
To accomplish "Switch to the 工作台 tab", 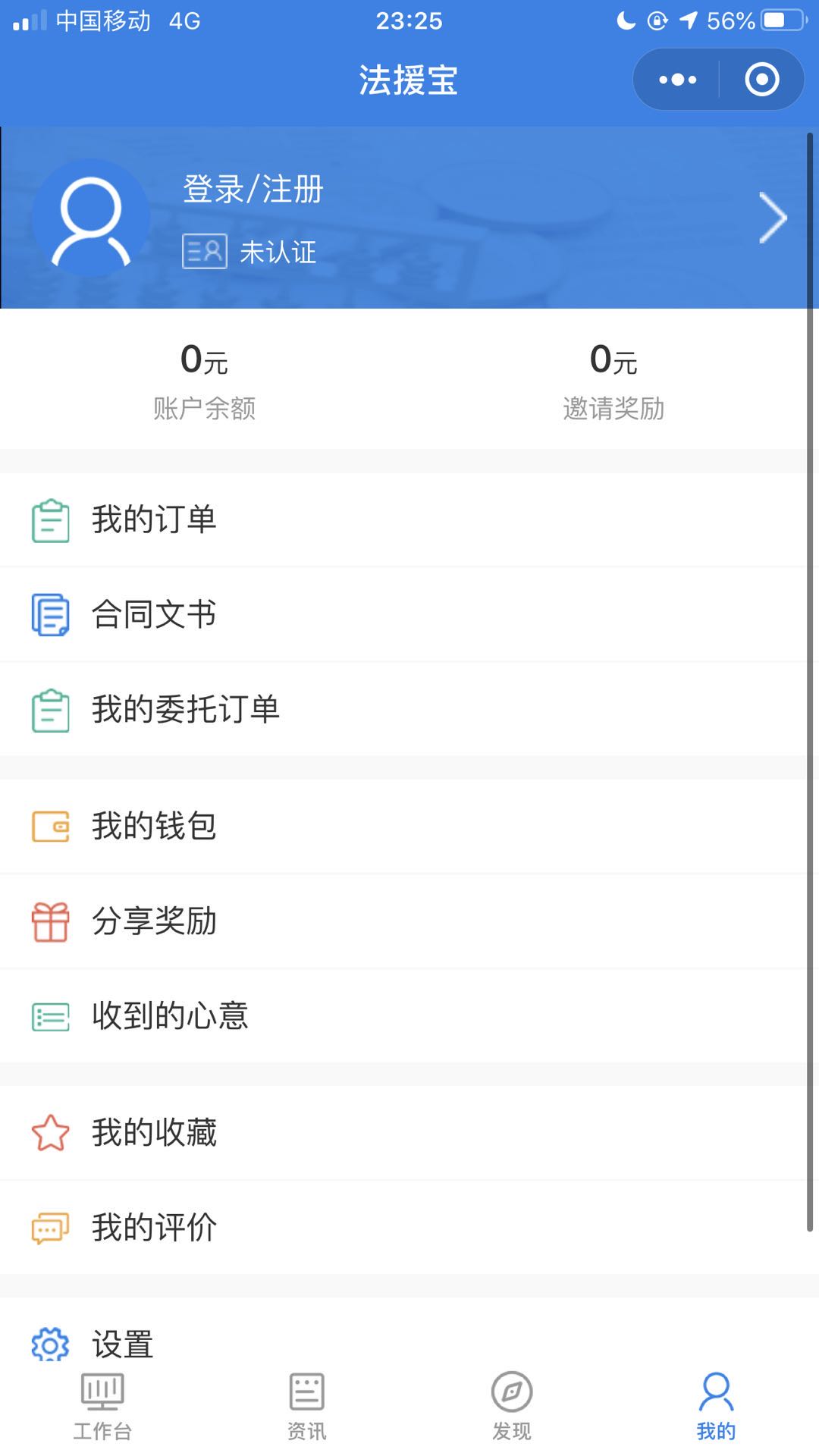I will (x=102, y=1407).
